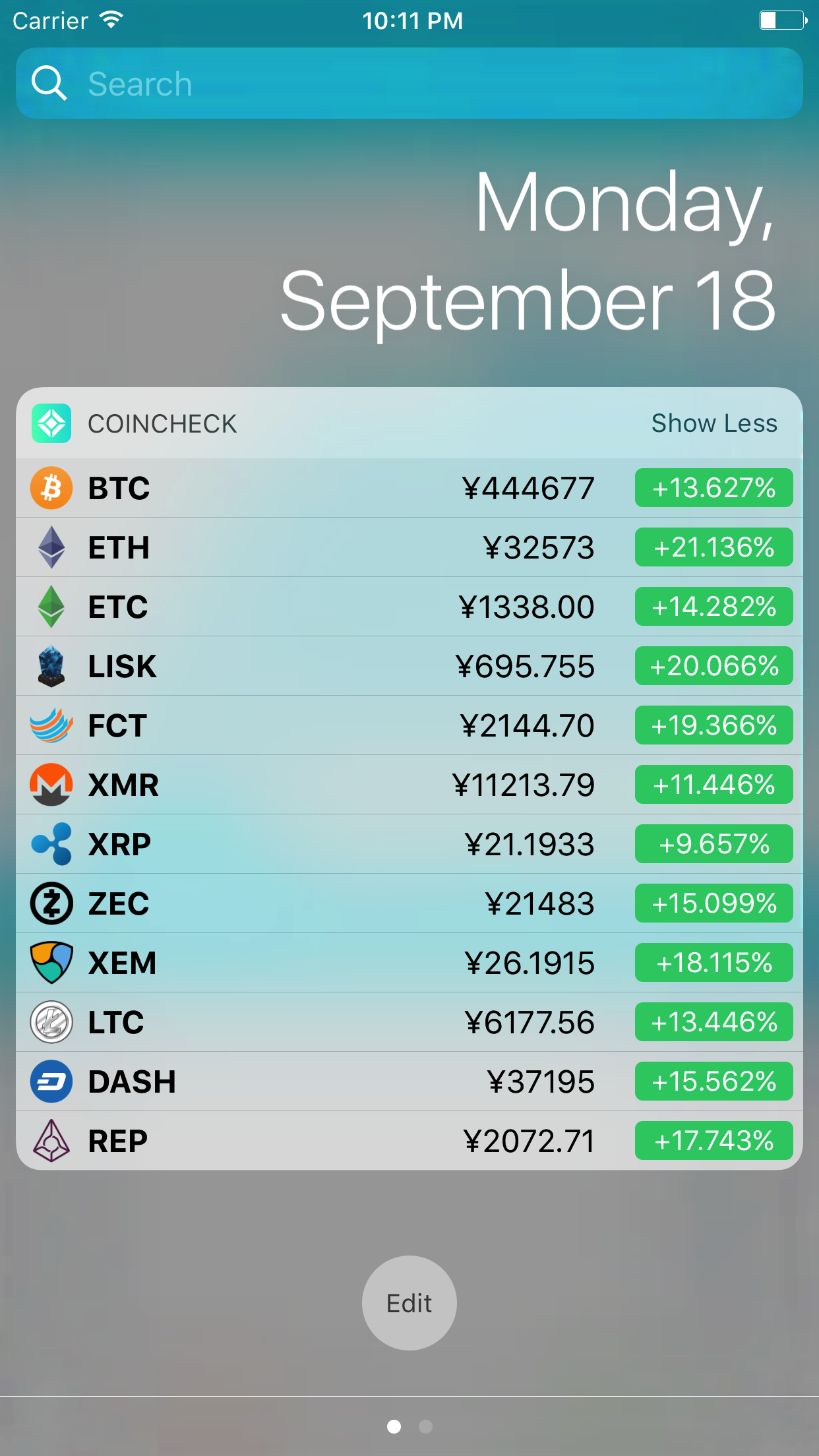The width and height of the screenshot is (819, 1456).
Task: Select the XRP row
Action: (x=409, y=844)
